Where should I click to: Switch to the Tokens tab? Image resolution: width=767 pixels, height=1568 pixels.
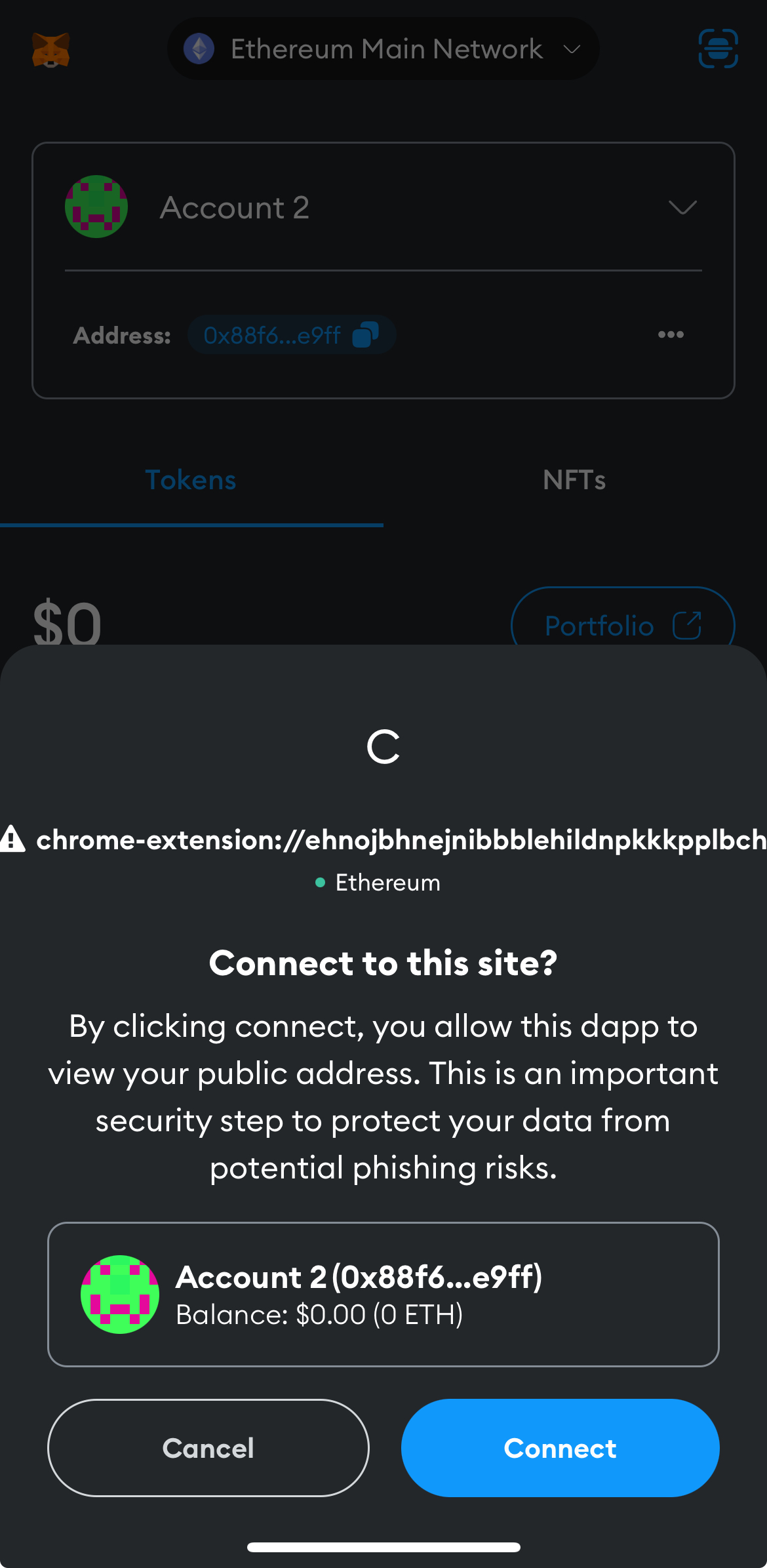tap(191, 480)
